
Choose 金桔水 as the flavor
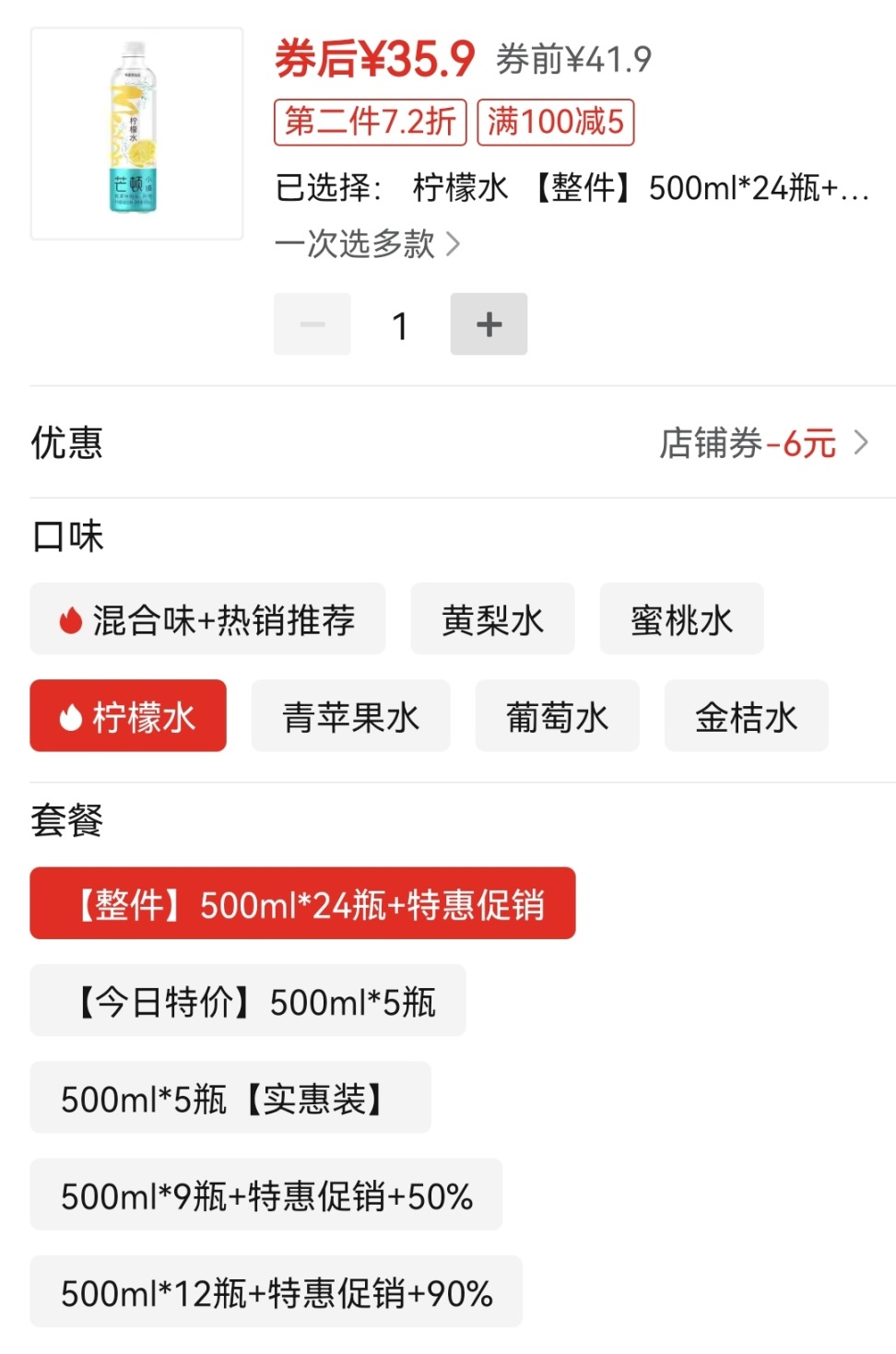tap(746, 716)
